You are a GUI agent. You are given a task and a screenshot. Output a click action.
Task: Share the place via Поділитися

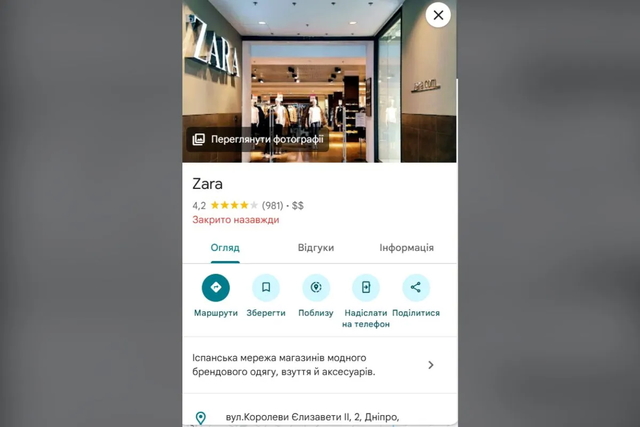pyautogui.click(x=416, y=288)
